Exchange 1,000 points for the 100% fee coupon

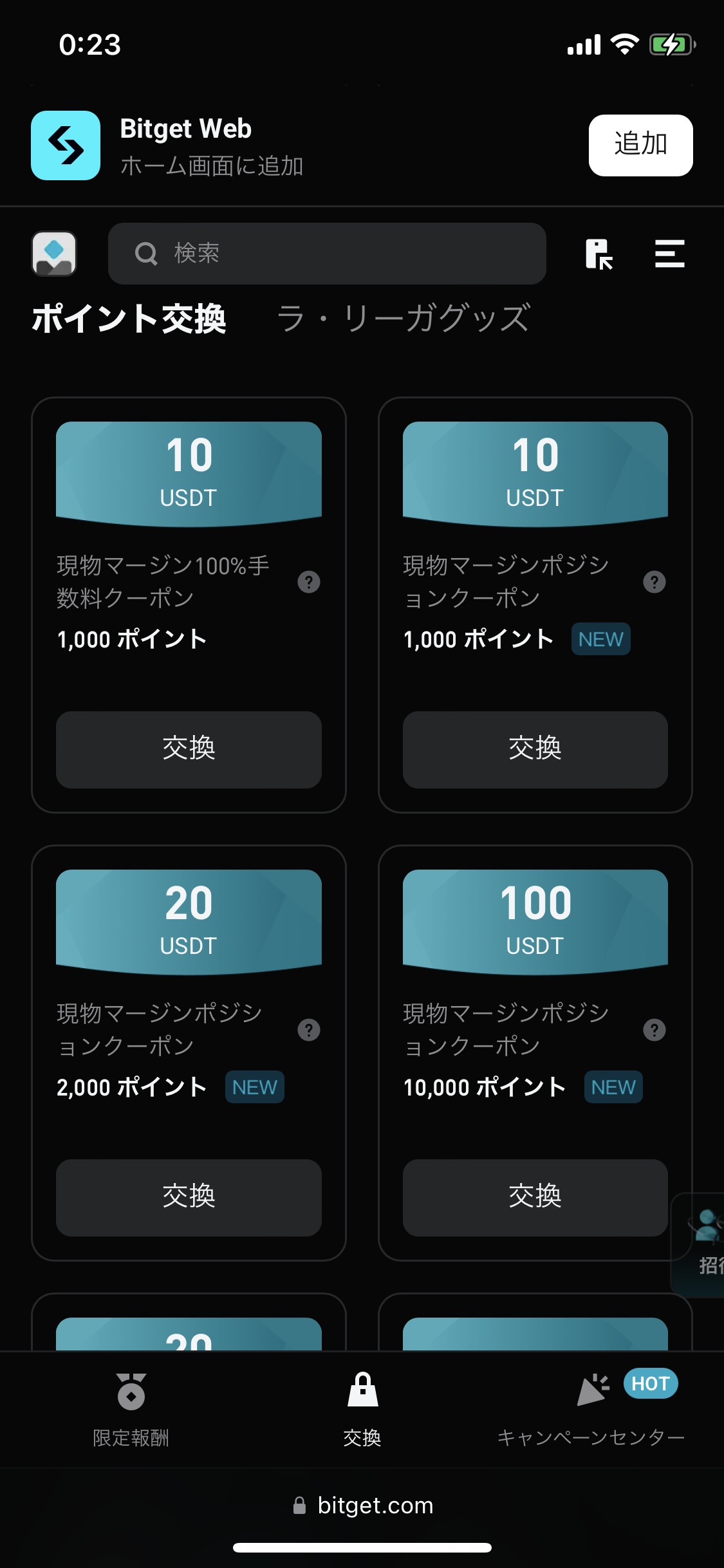click(x=189, y=750)
